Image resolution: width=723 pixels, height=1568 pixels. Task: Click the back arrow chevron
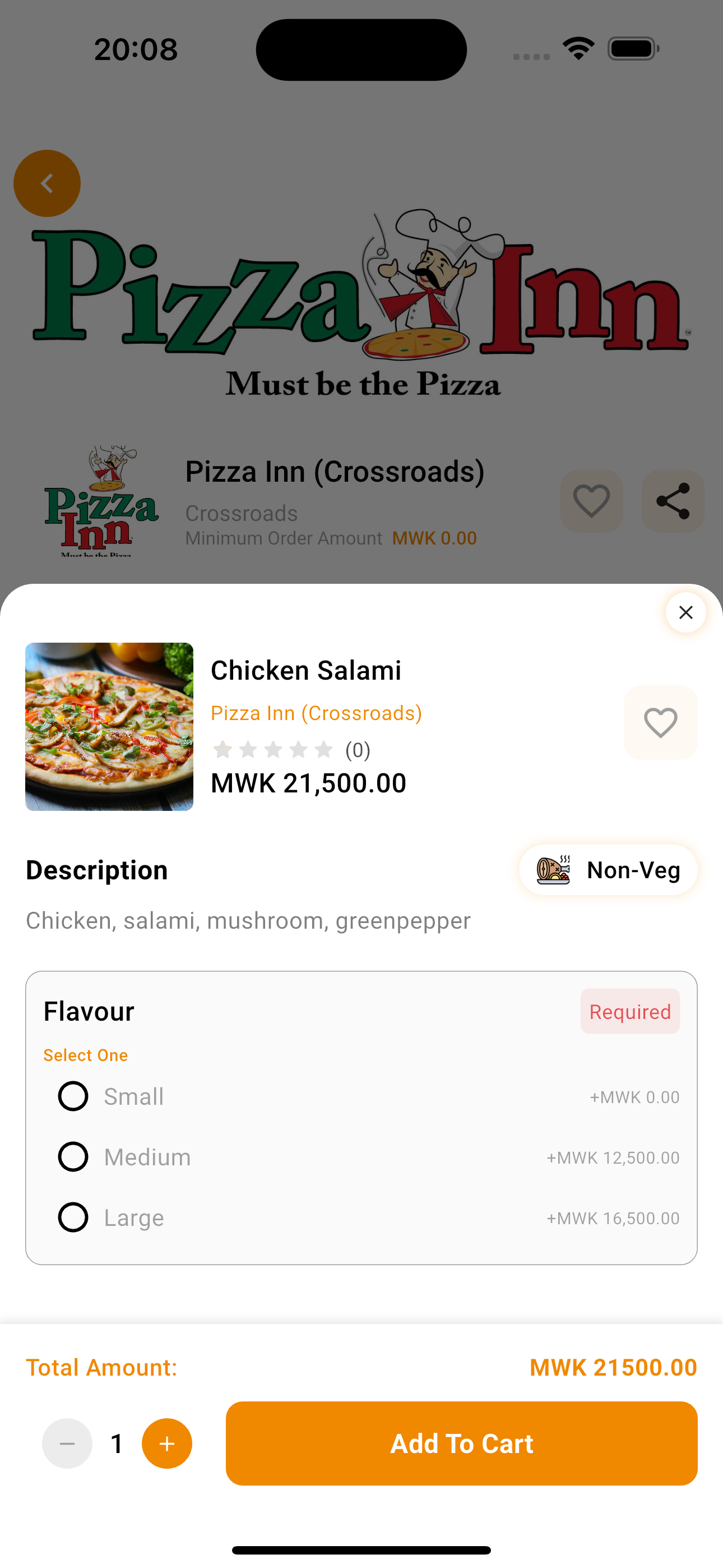47,183
